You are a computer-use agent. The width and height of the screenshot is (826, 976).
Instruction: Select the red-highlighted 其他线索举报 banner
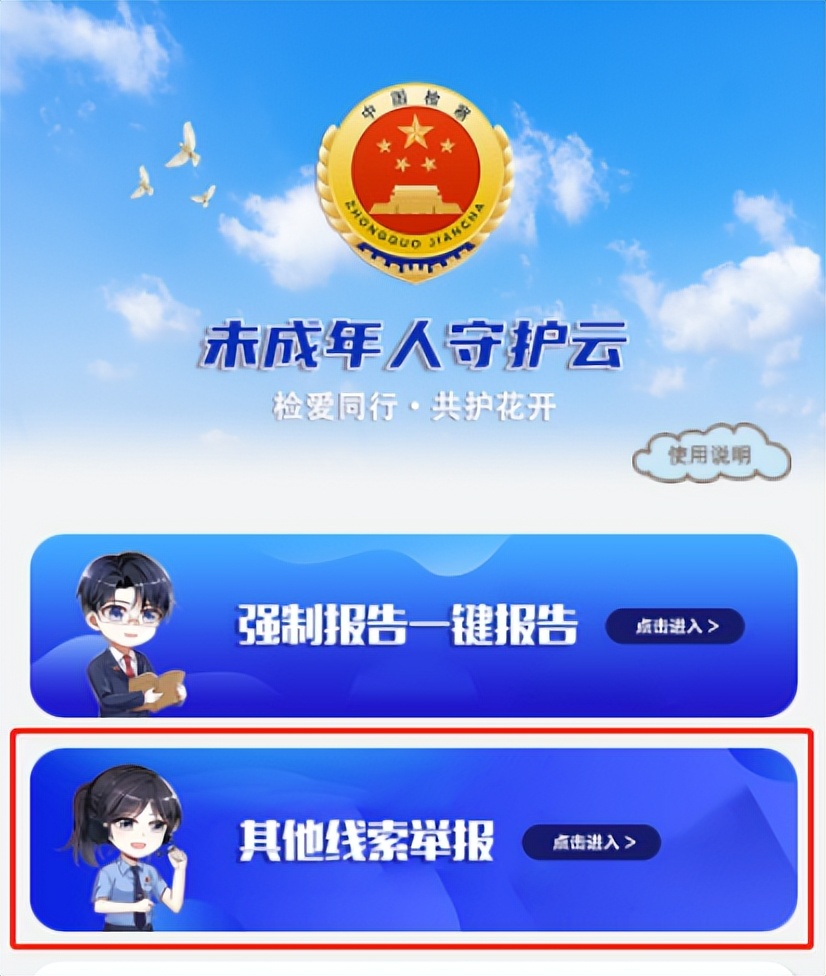[413, 843]
